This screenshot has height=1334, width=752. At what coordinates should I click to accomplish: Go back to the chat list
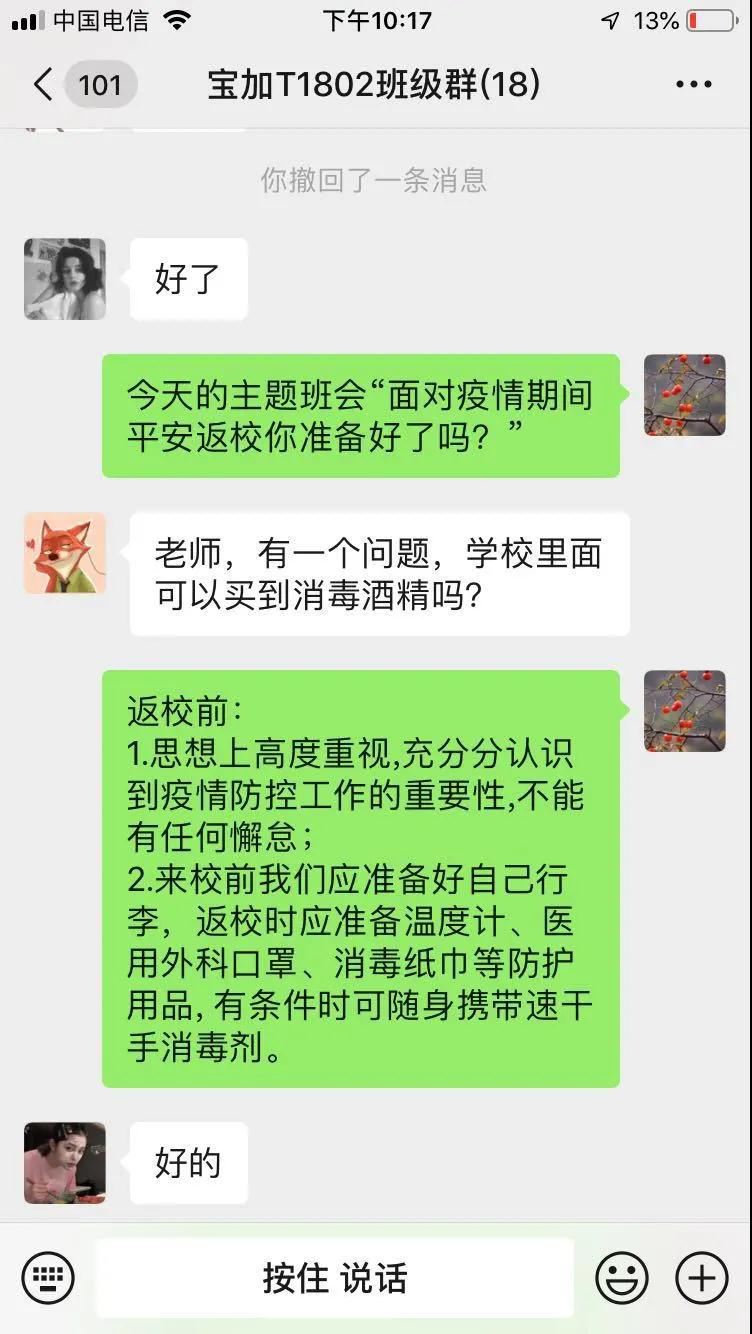[x=44, y=85]
